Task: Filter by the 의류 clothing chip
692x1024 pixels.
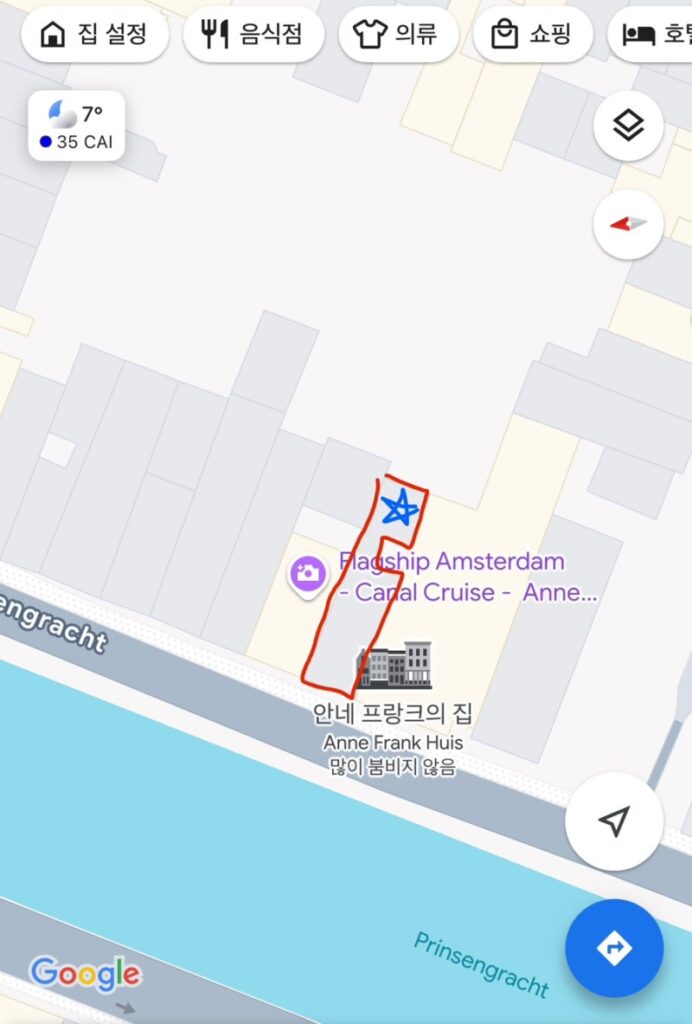Action: [398, 34]
